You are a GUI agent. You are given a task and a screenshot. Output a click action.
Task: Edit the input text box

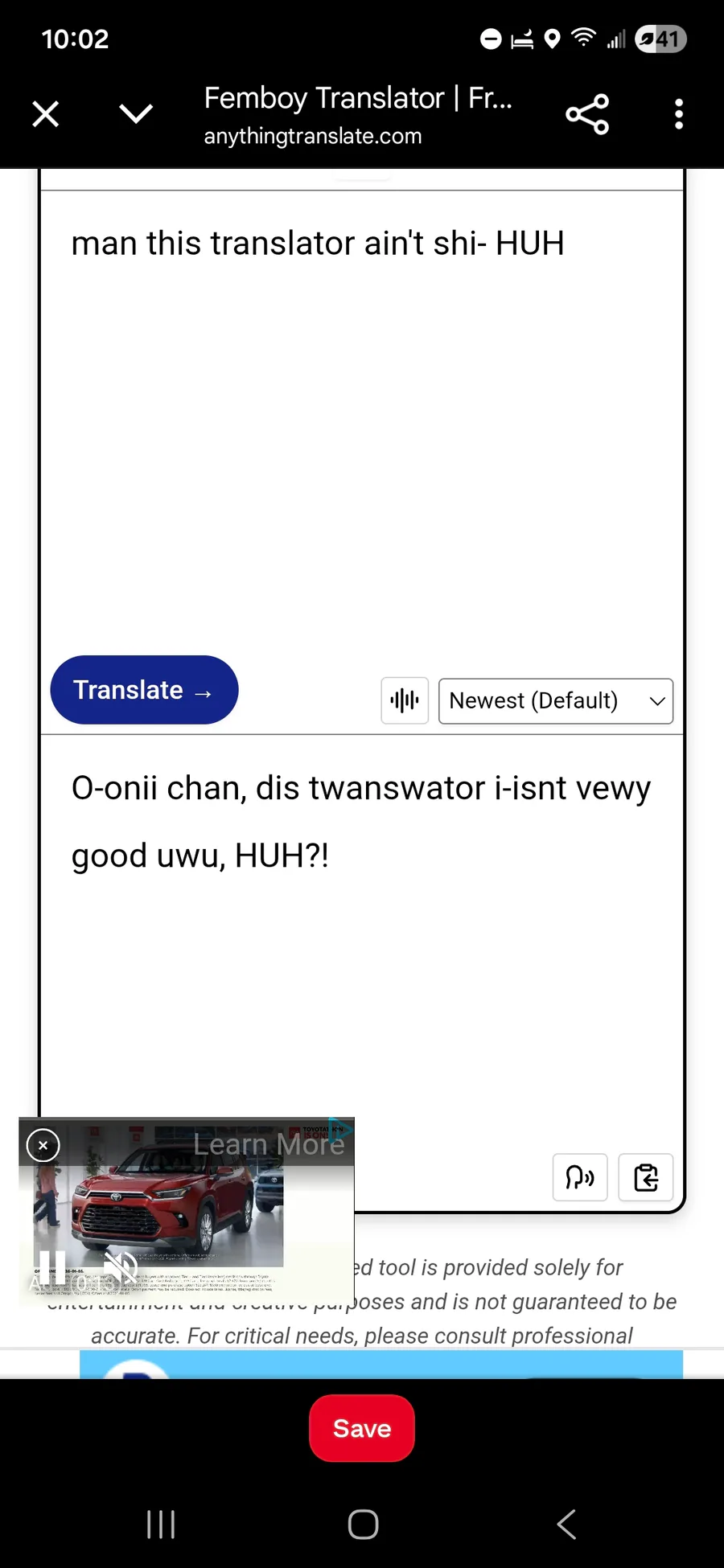click(x=362, y=418)
